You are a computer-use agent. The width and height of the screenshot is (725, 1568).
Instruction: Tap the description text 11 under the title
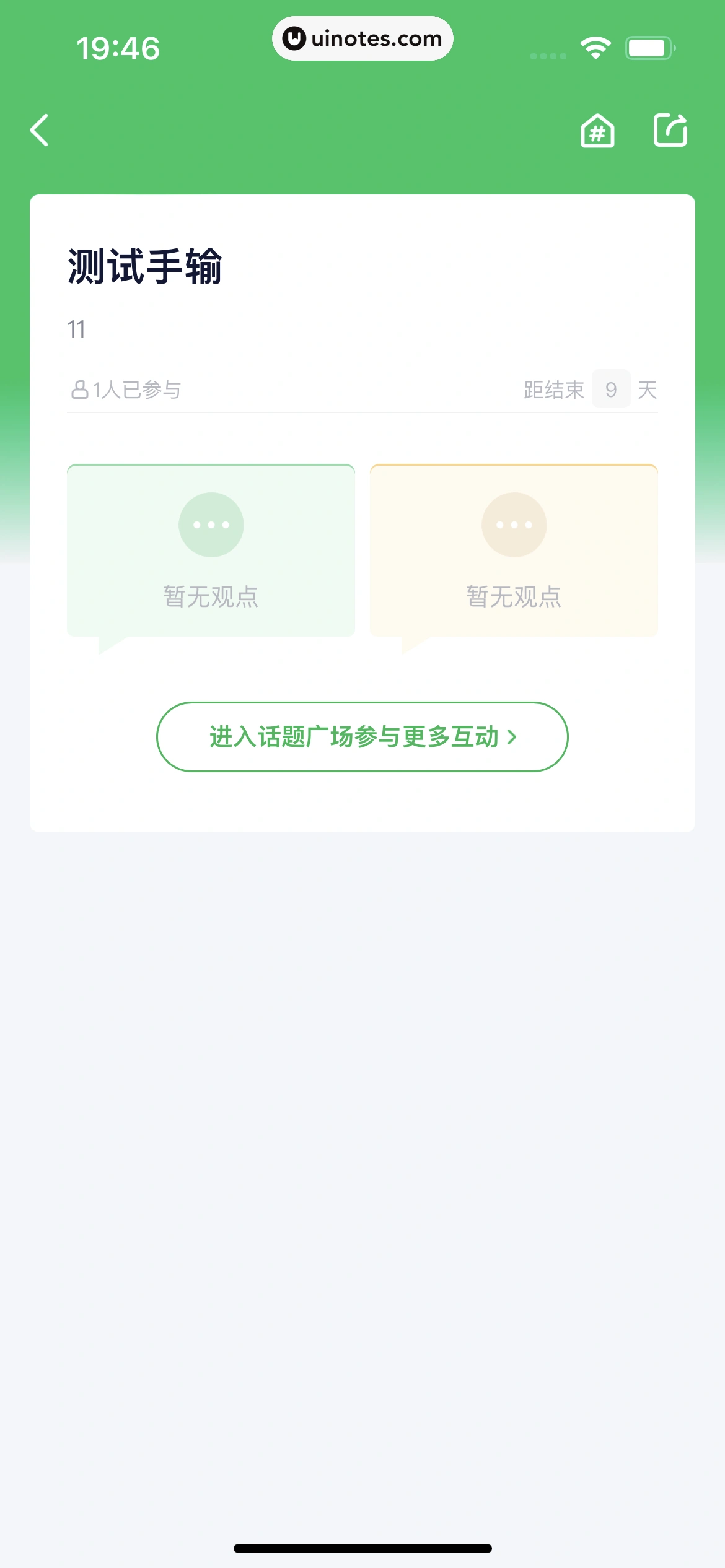tap(76, 330)
